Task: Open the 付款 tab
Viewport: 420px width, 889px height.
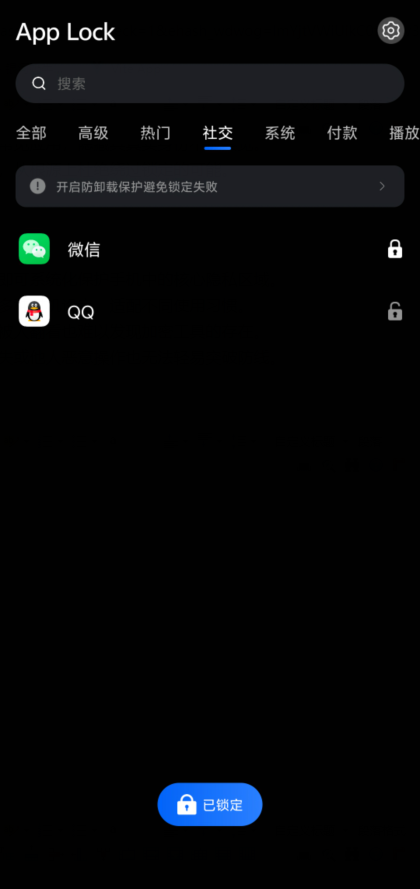Action: 342,133
